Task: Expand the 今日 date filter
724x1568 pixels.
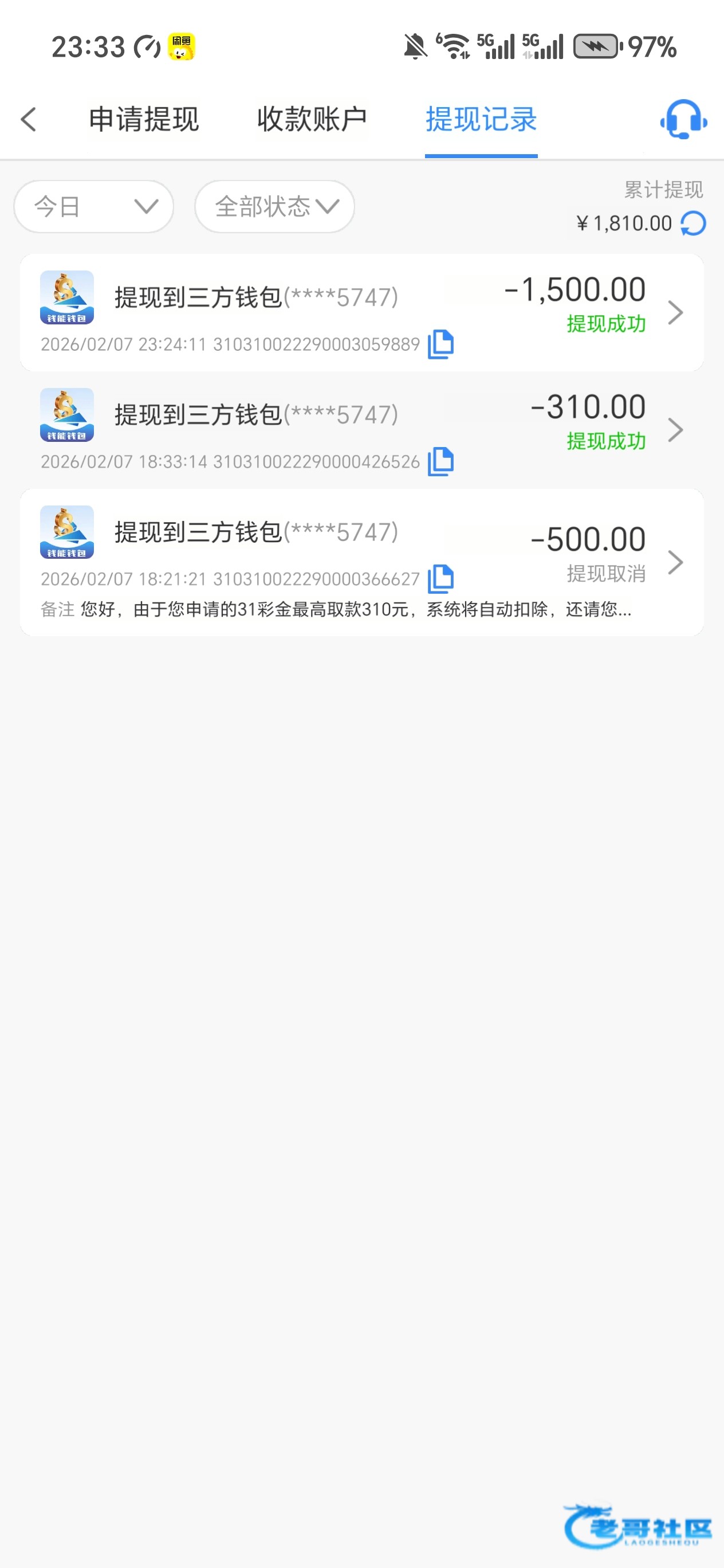Action: [94, 206]
